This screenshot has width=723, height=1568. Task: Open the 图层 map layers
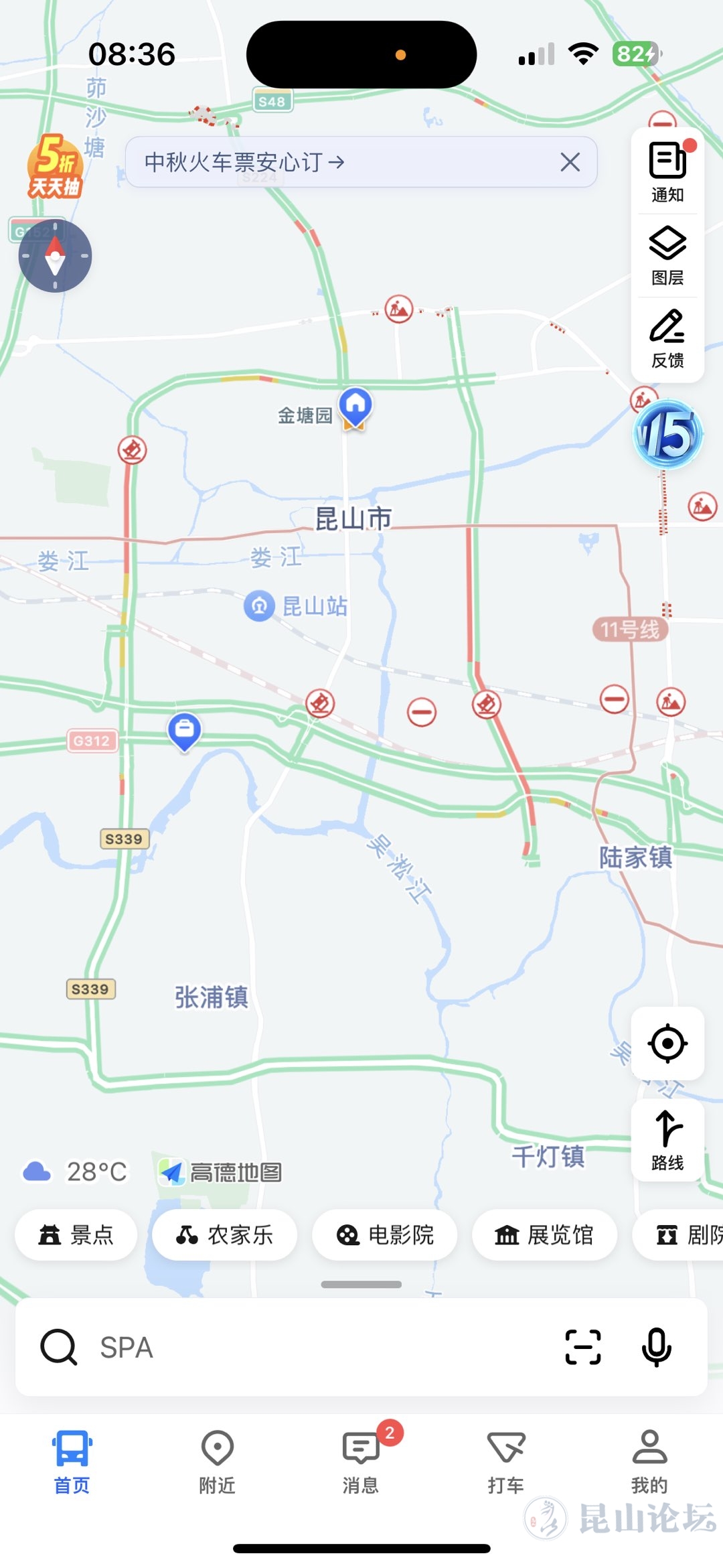(667, 256)
